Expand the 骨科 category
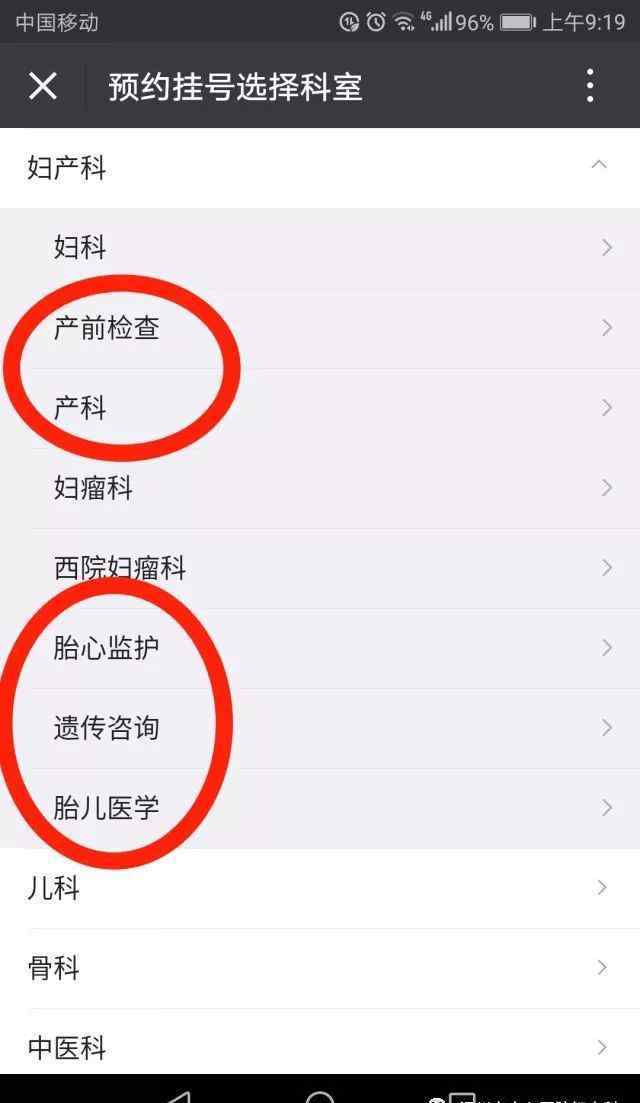The width and height of the screenshot is (640, 1103). [x=320, y=969]
